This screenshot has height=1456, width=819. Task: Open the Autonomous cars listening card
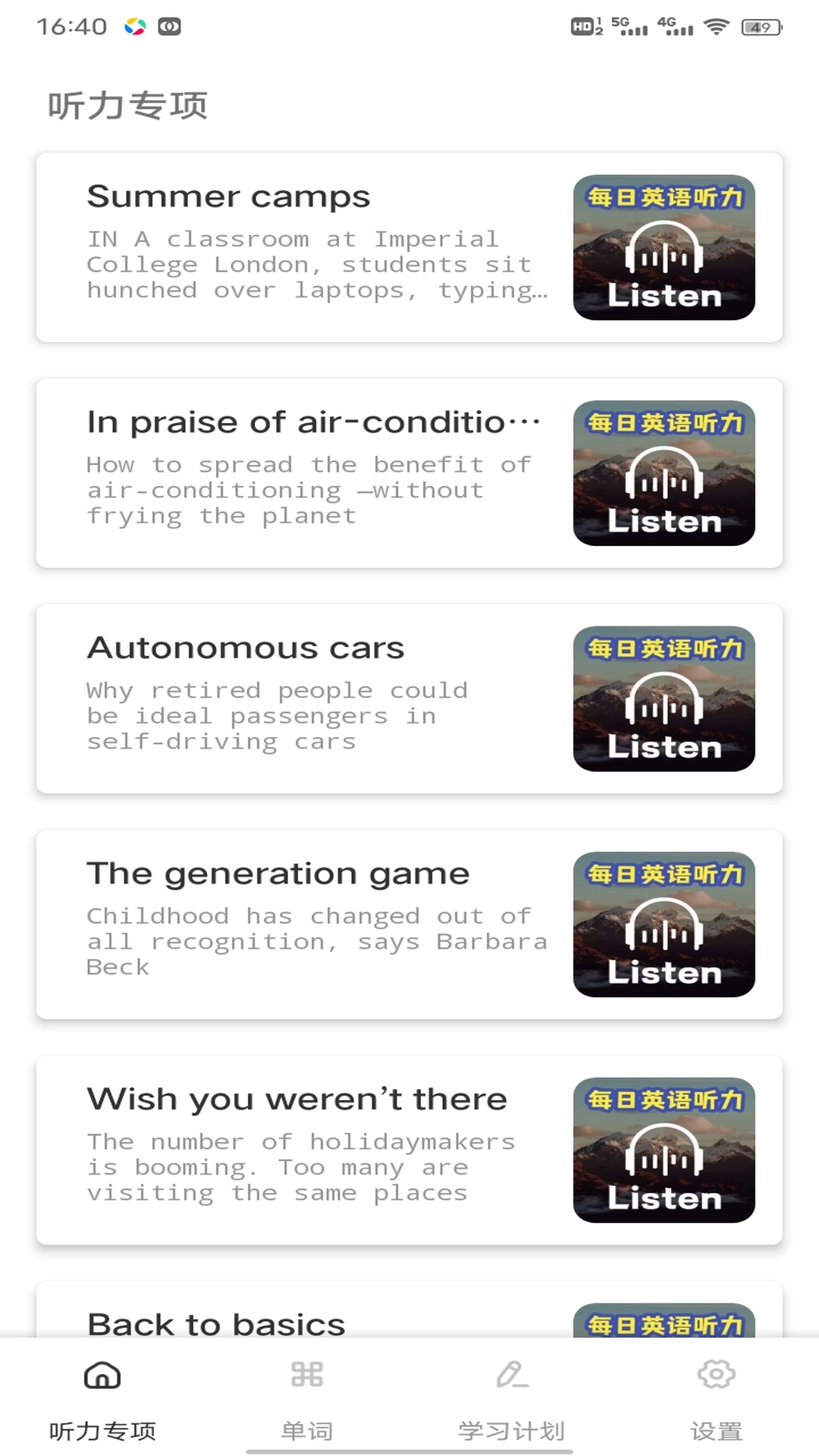coord(409,698)
